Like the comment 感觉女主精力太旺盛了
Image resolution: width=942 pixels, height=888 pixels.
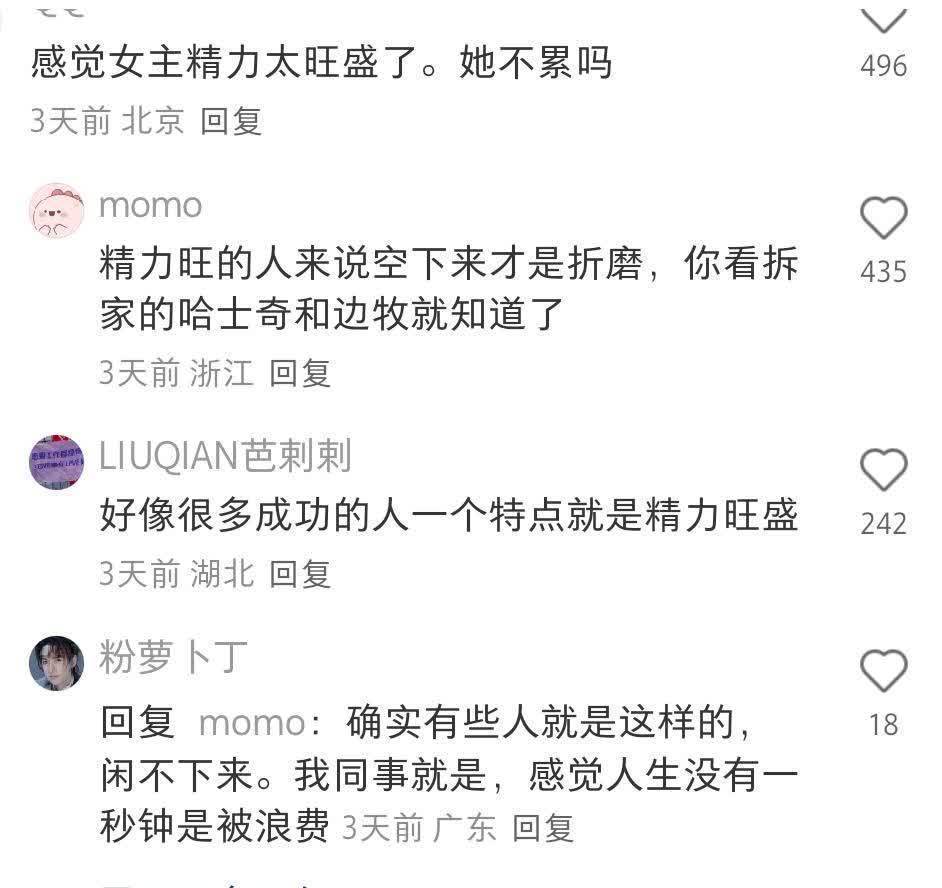click(x=883, y=18)
